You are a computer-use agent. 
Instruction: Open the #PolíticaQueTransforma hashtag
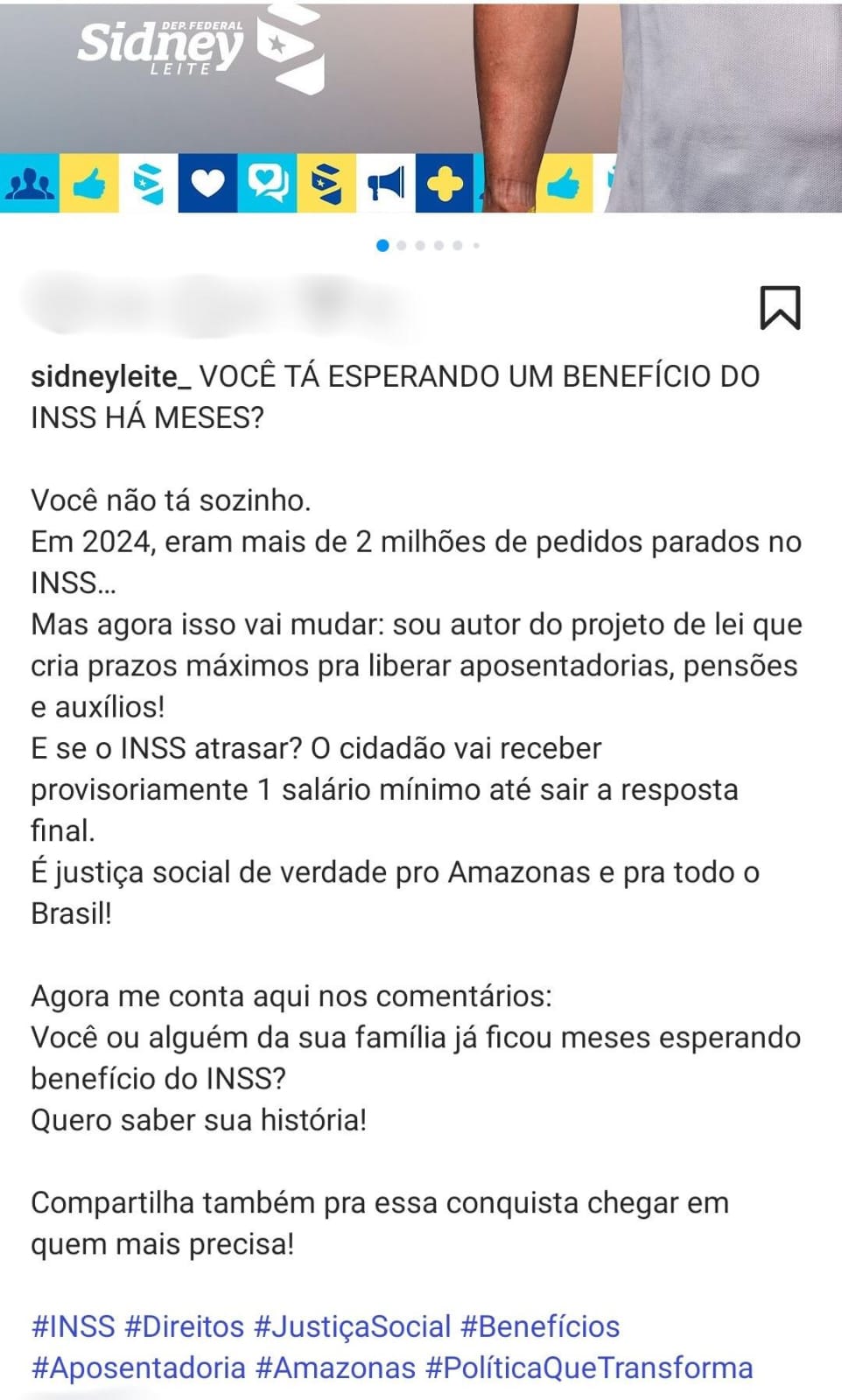(589, 1368)
